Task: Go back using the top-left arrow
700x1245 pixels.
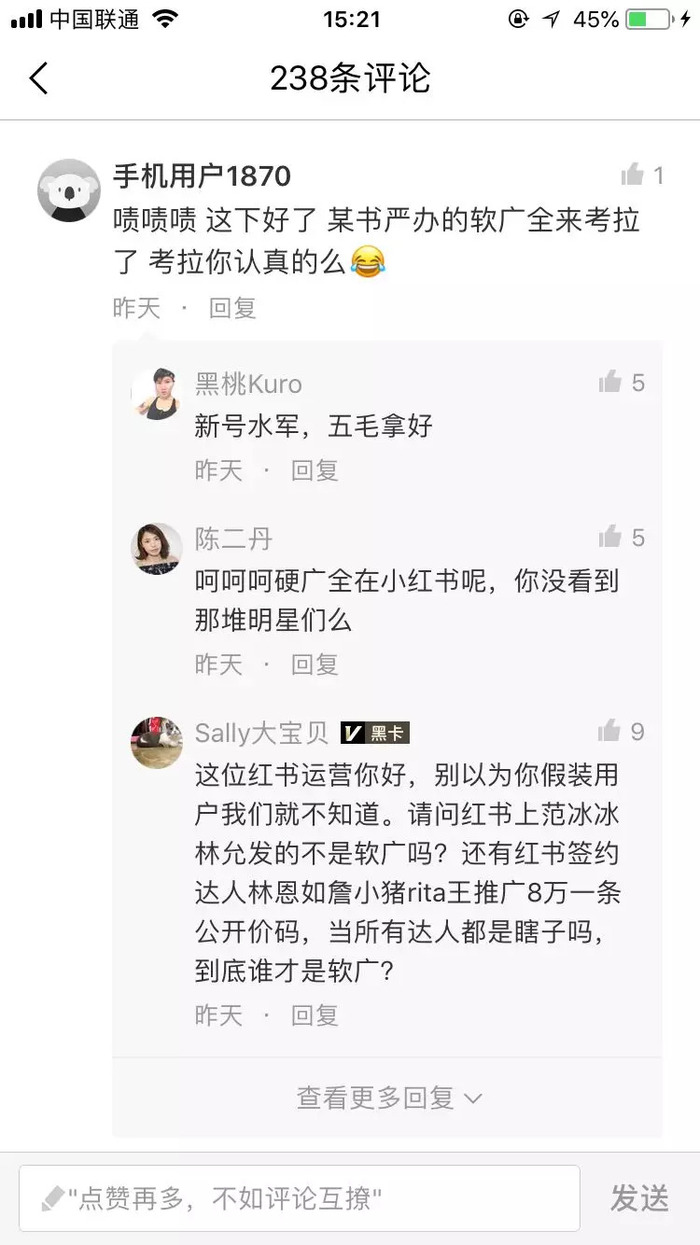Action: click(x=38, y=78)
